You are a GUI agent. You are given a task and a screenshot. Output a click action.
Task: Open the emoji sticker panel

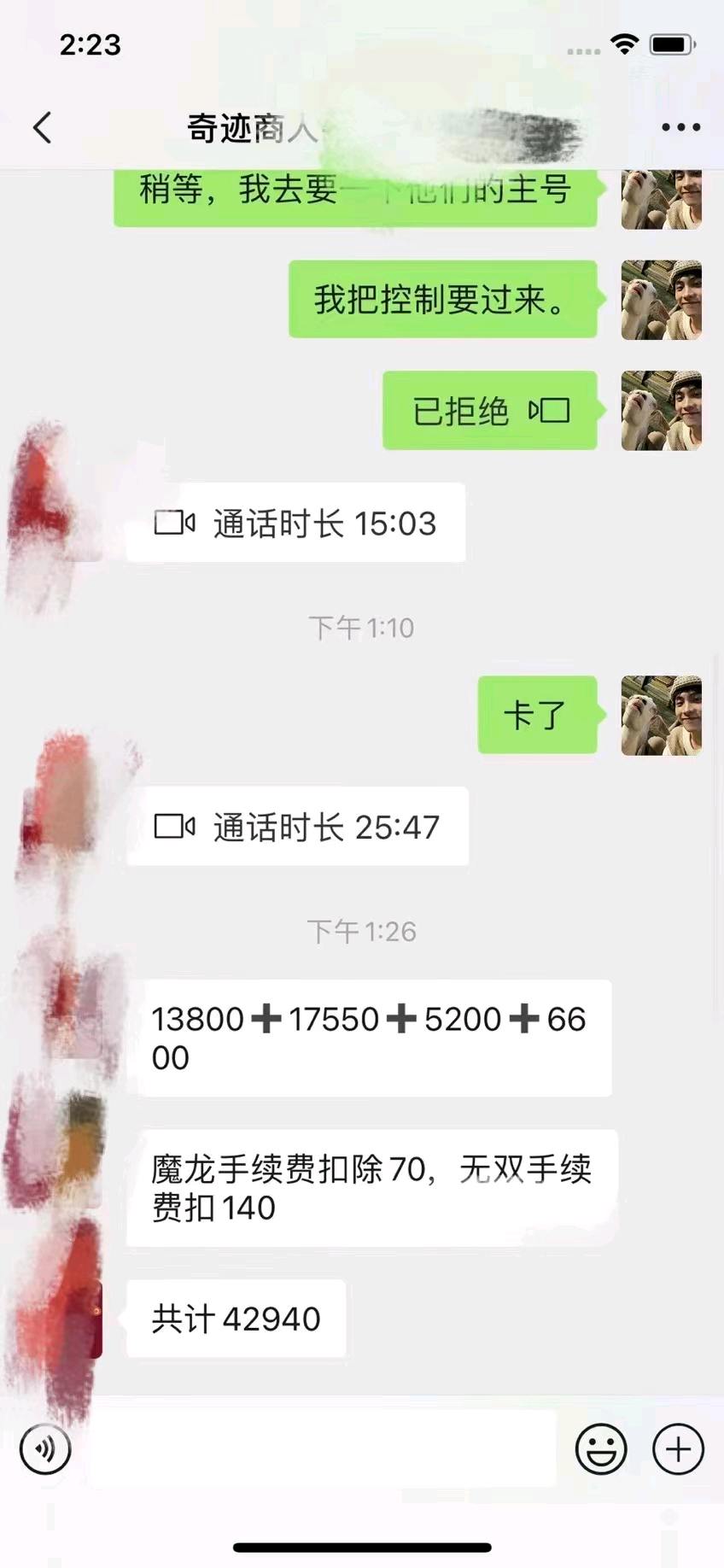click(601, 1449)
